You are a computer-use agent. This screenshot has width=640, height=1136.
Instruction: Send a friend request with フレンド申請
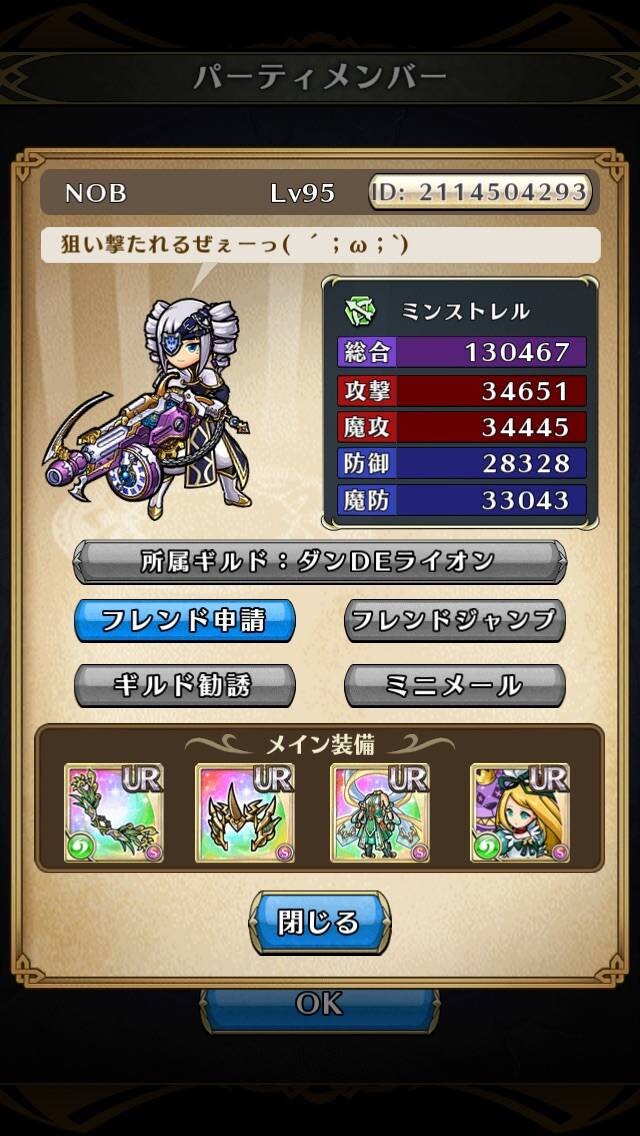click(185, 620)
